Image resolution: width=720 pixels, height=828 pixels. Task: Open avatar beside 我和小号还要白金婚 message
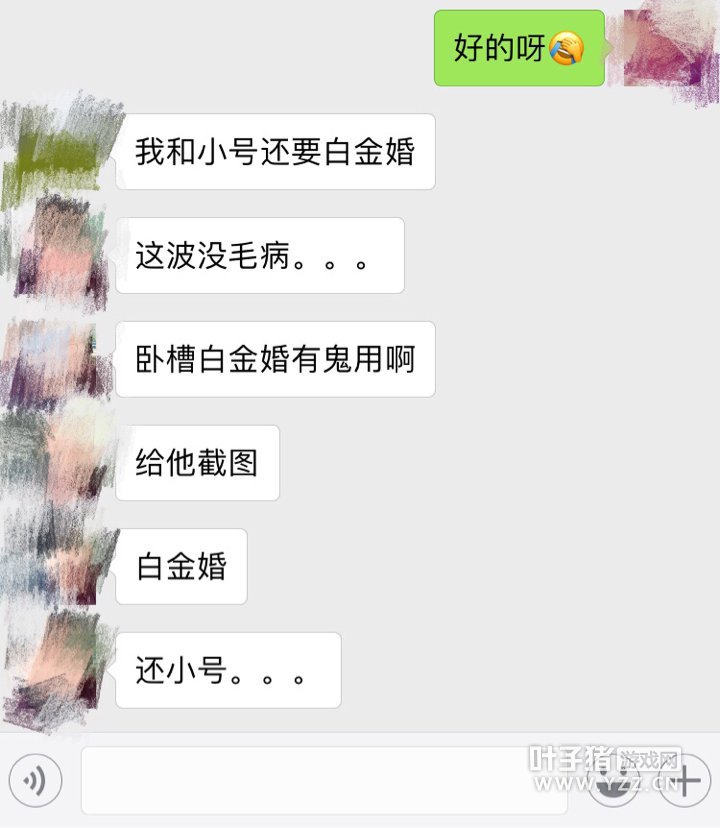pos(58,151)
